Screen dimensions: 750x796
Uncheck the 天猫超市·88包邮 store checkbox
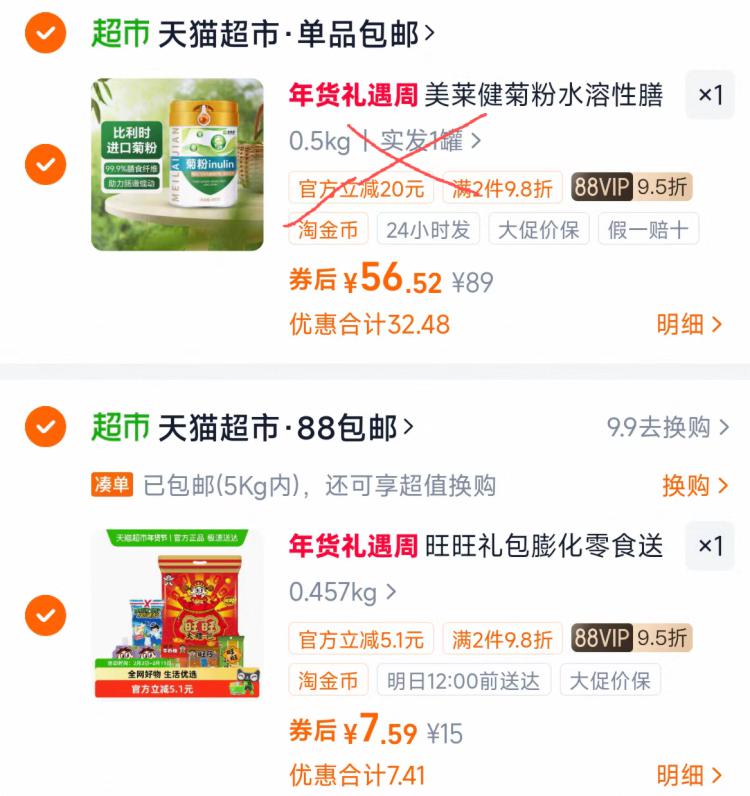tap(45, 428)
